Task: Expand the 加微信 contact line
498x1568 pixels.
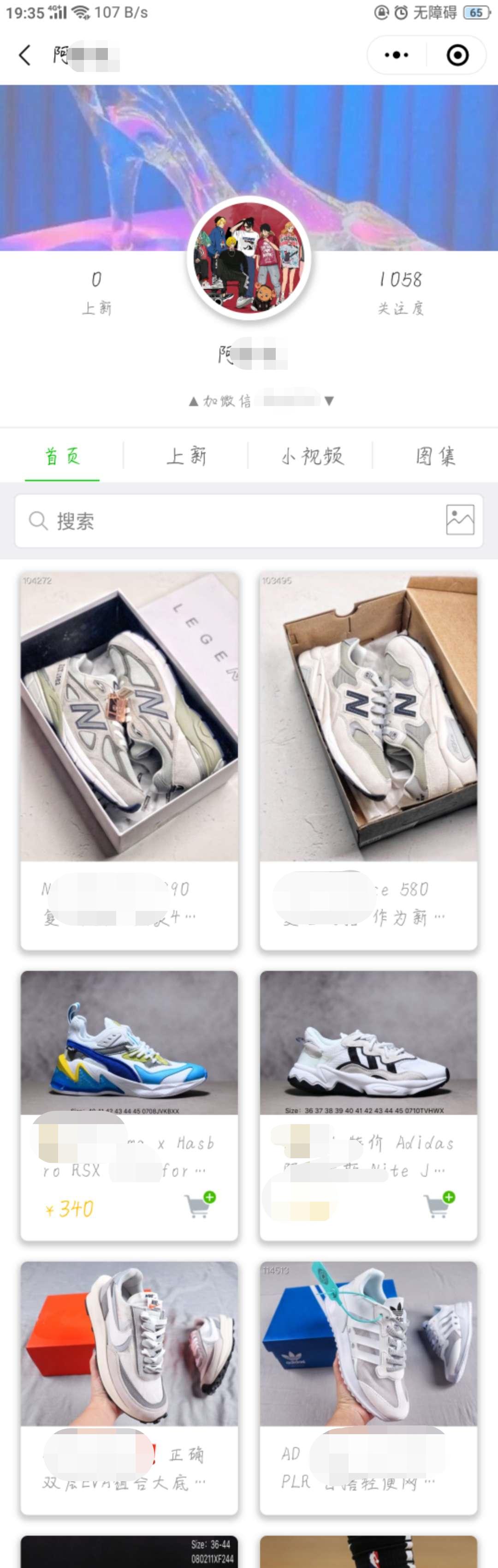Action: [x=261, y=401]
